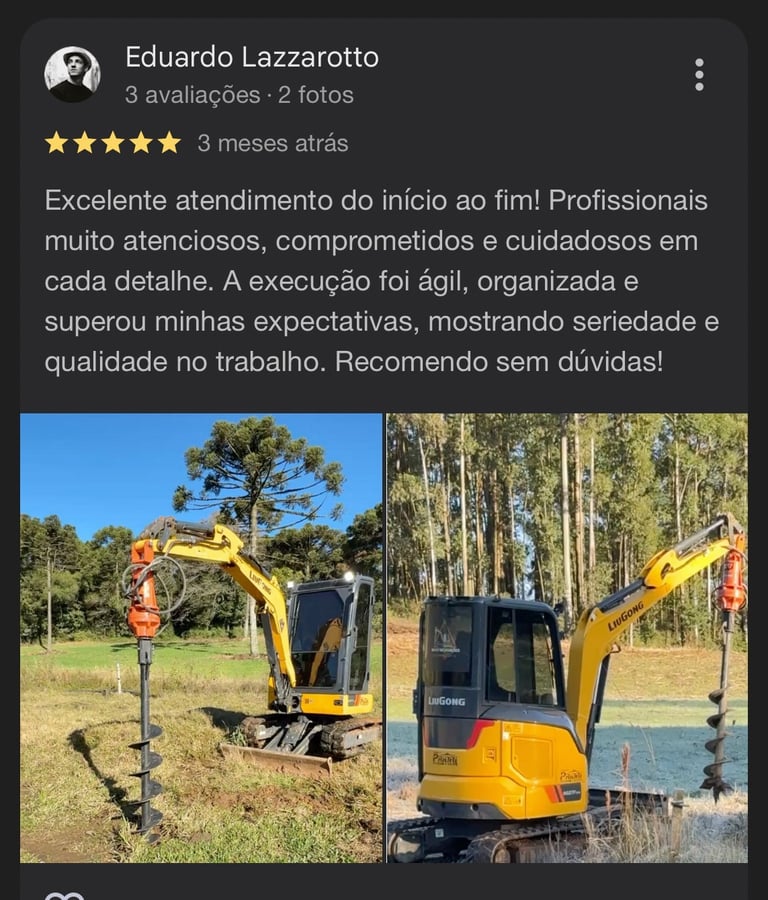
Task: View reviewer Eduardo Lazzarotto's profile by name
Action: [252, 57]
